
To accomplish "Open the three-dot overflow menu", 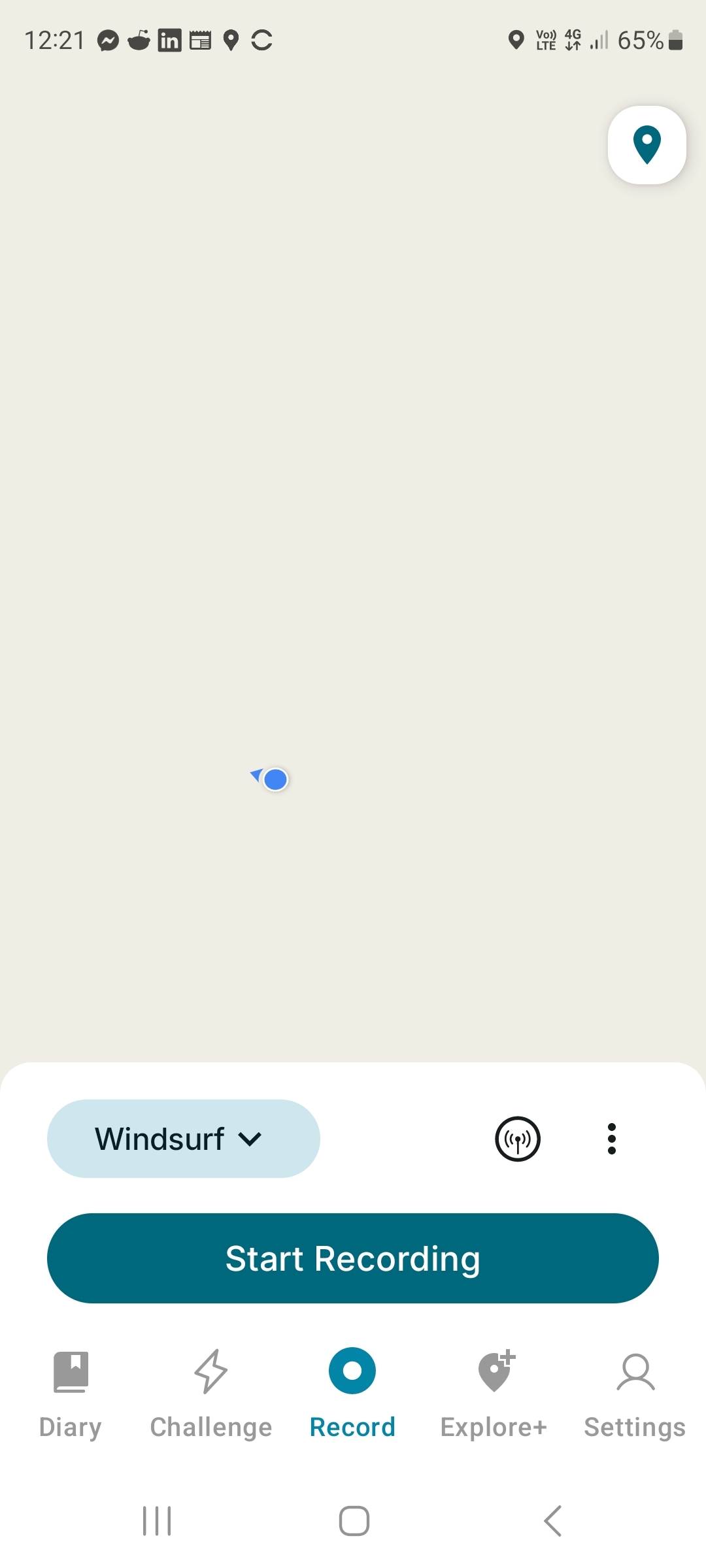I will coord(611,1138).
